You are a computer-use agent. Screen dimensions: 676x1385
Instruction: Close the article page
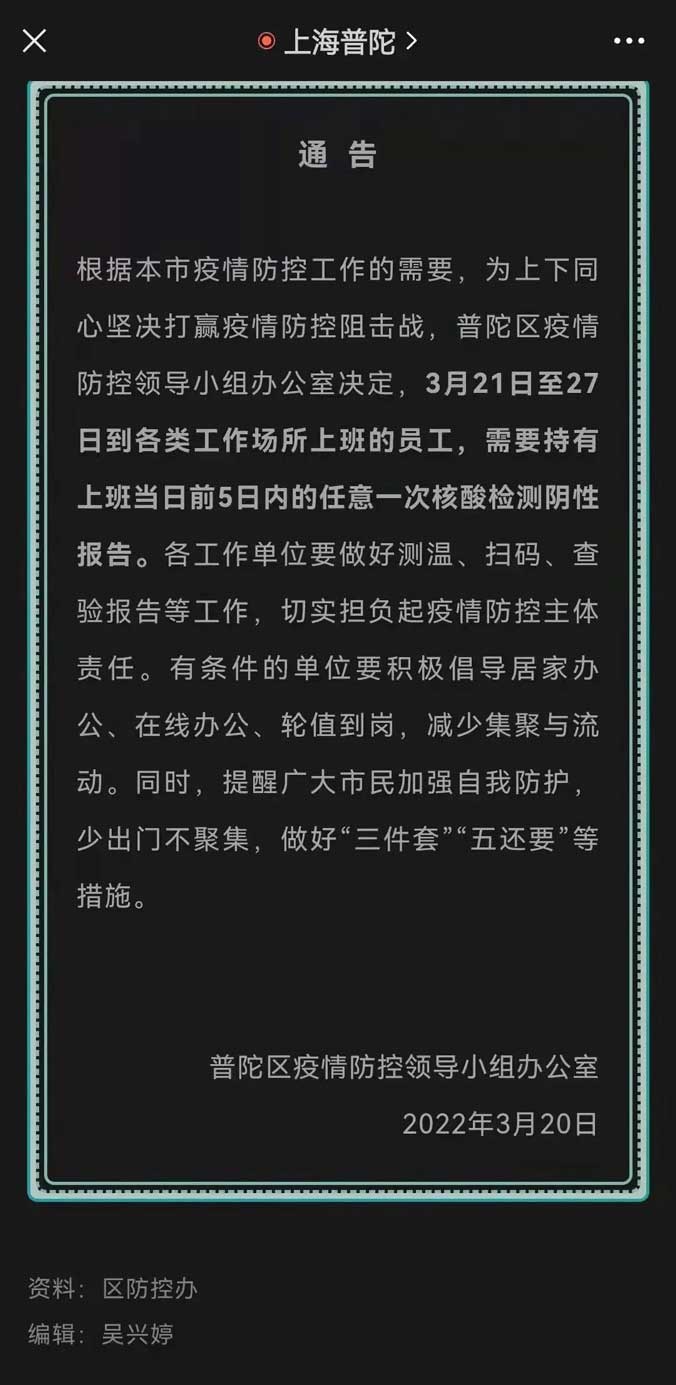[35, 41]
